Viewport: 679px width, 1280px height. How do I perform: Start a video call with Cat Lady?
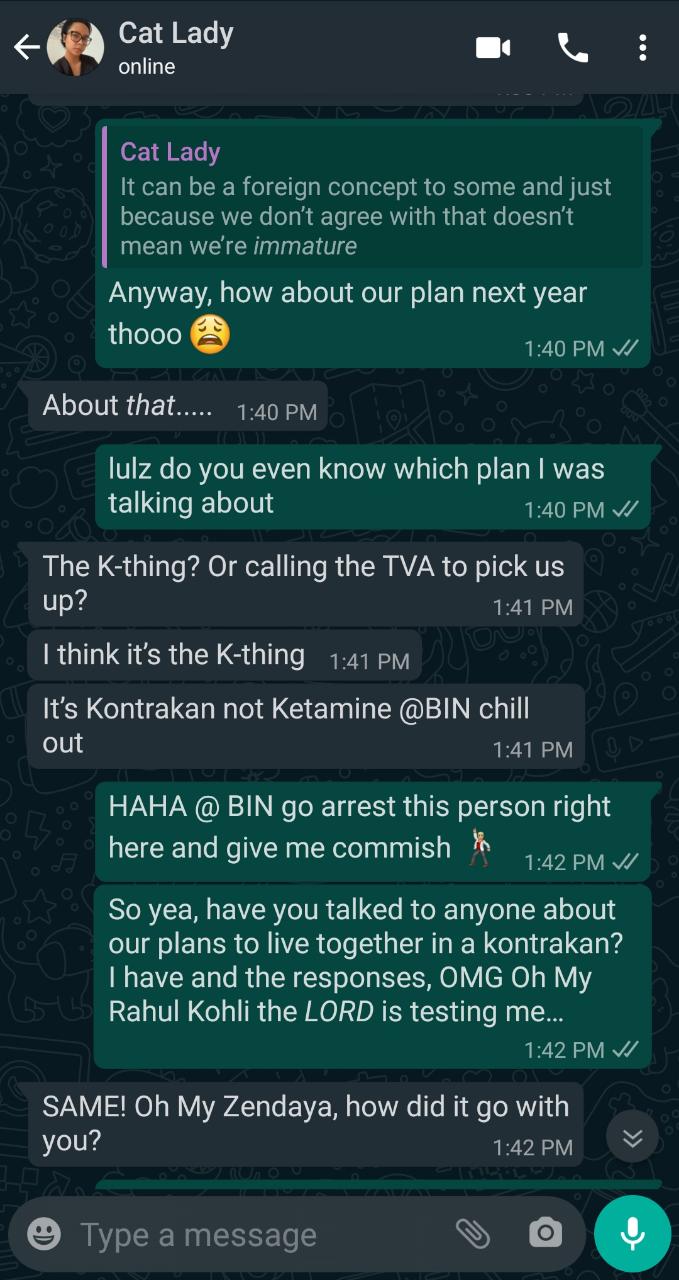click(493, 47)
